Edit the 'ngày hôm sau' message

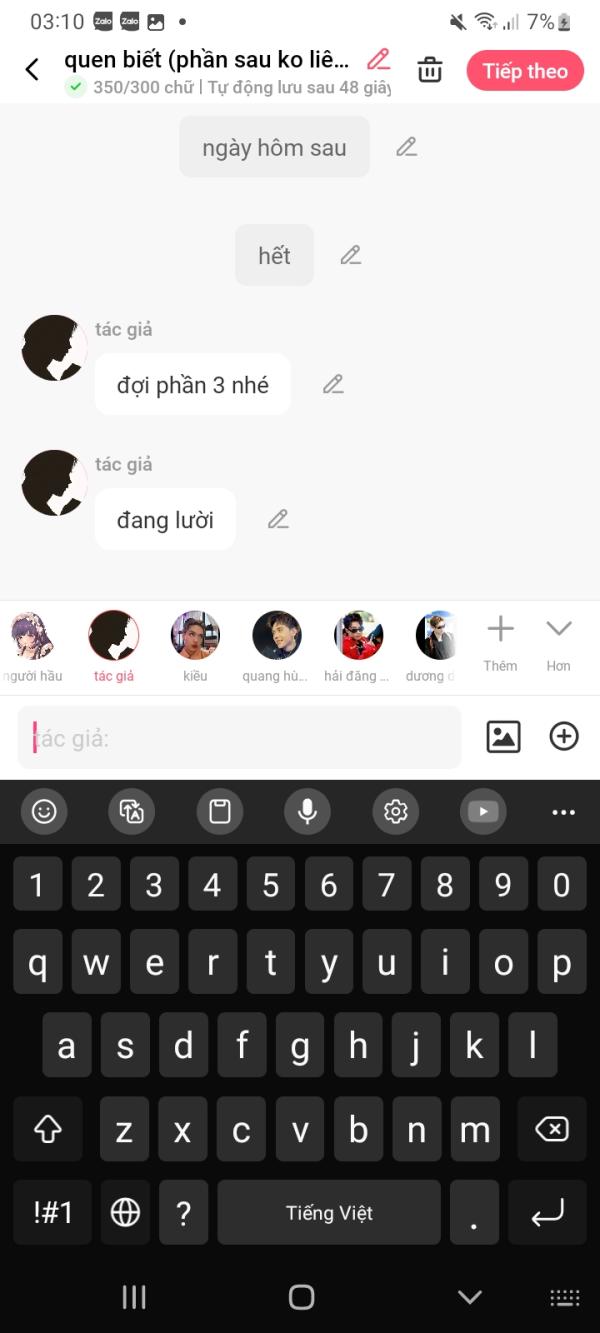406,147
